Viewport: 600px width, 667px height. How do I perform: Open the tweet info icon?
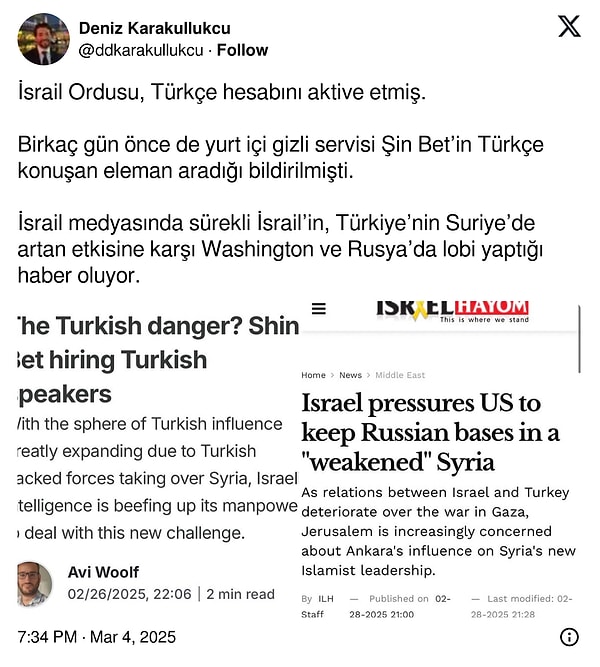(568, 636)
